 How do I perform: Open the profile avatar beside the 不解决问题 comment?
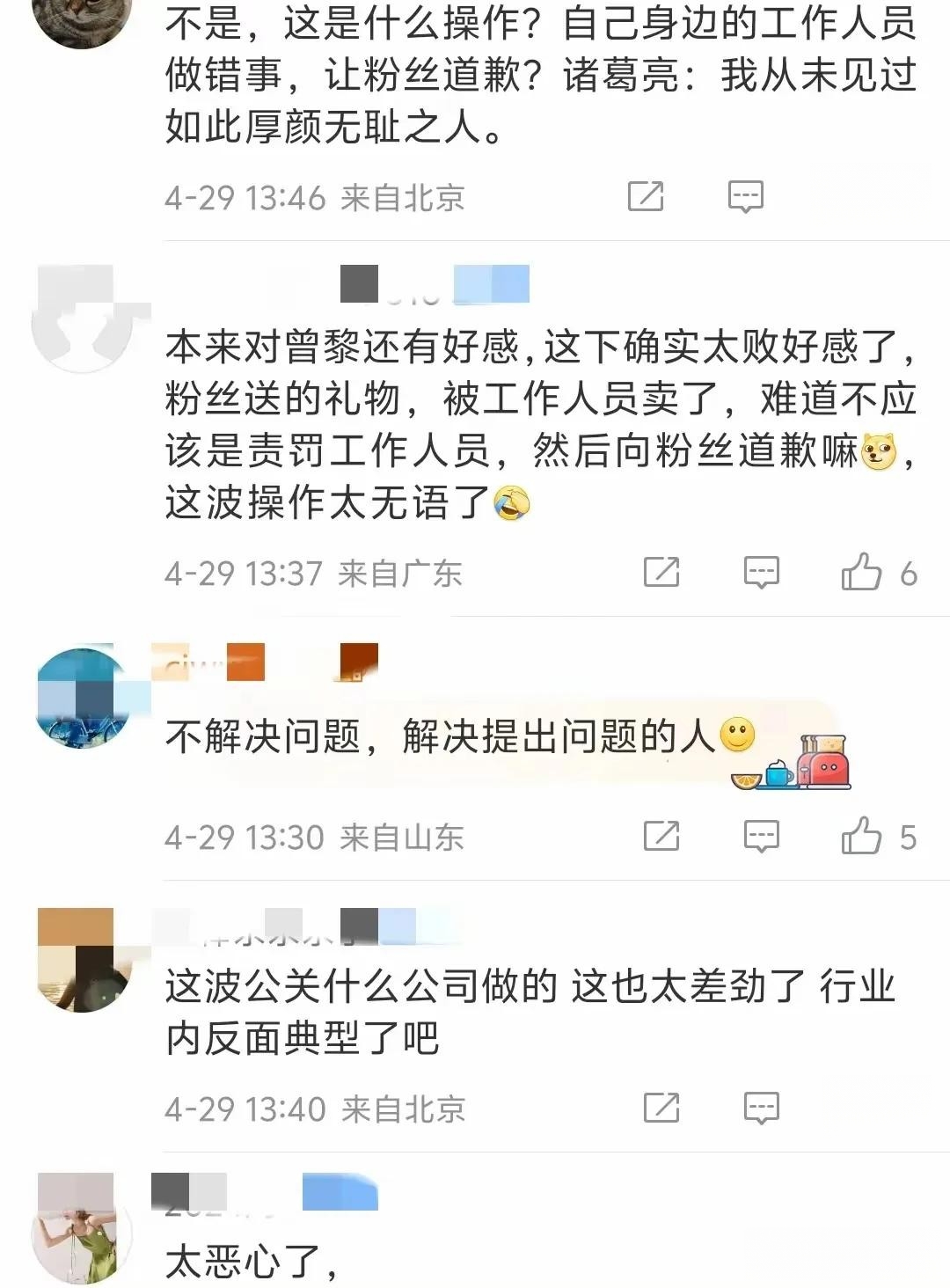[82, 698]
